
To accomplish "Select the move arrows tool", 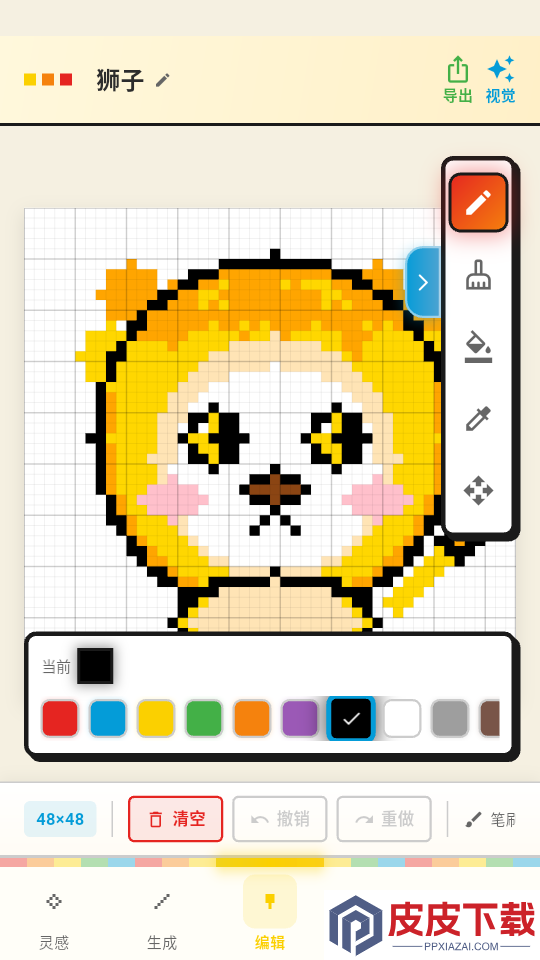I will (x=478, y=490).
